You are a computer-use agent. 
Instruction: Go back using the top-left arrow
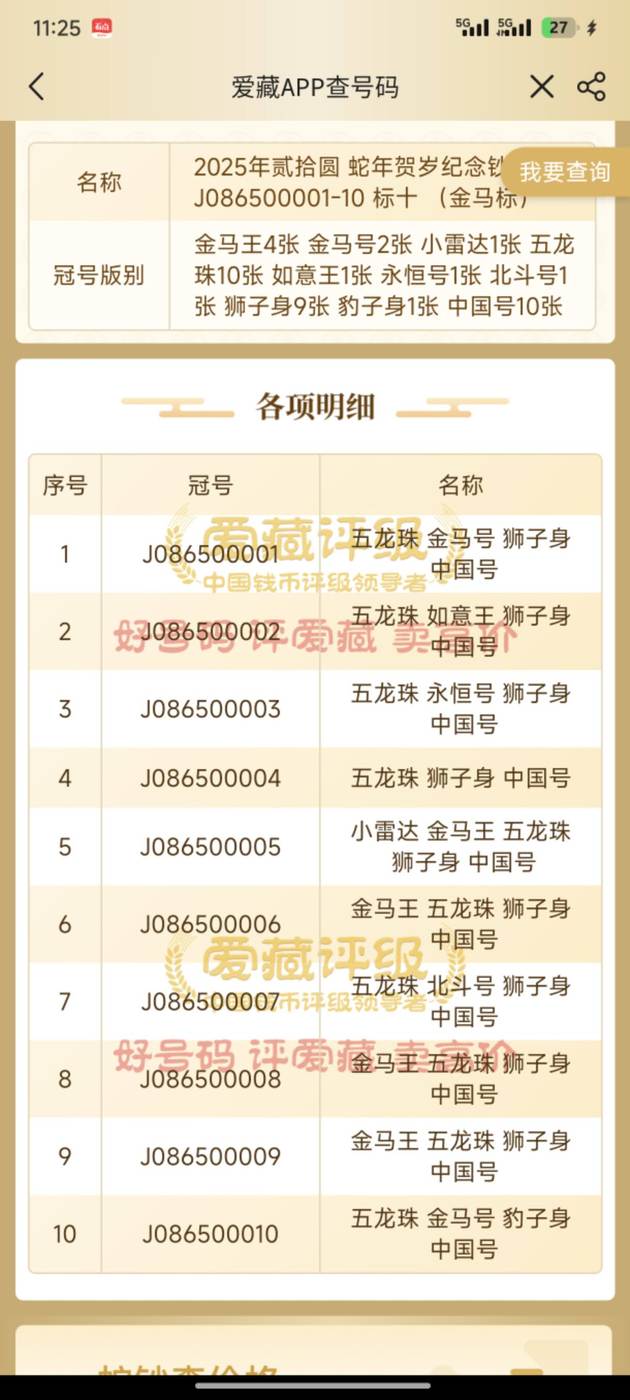37,87
